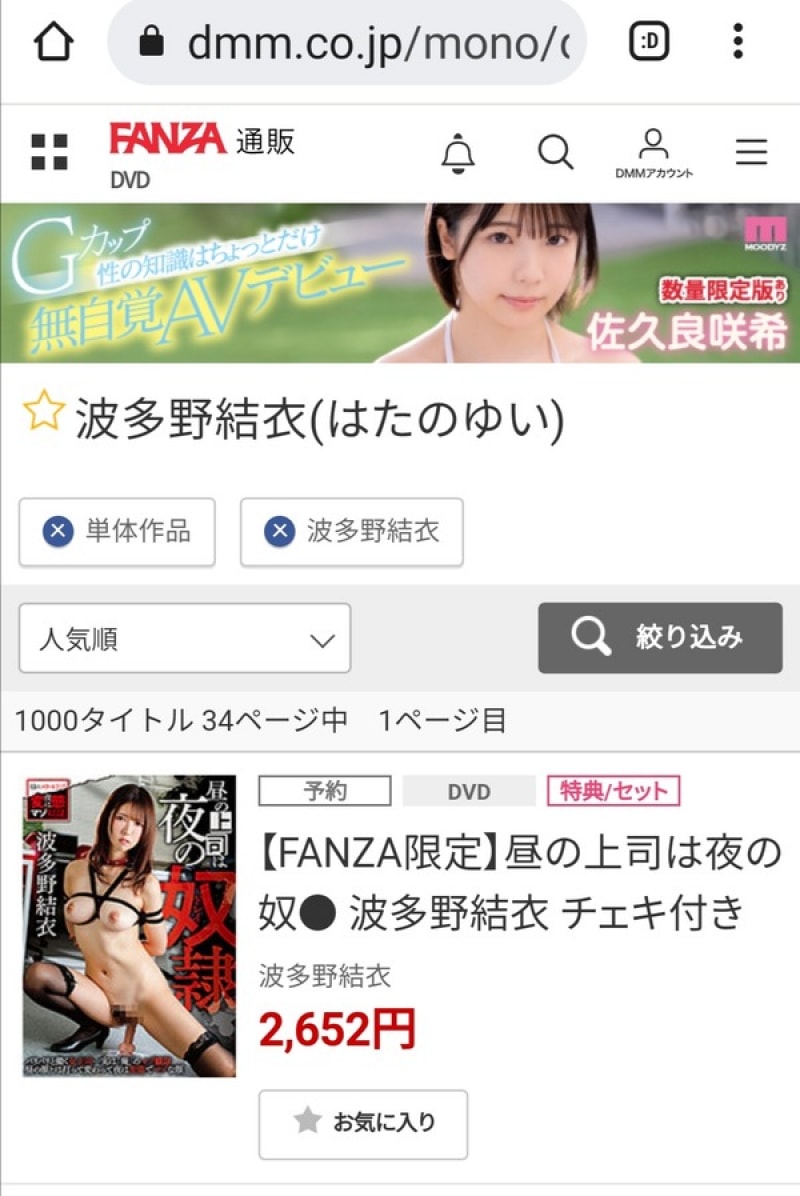
Task: Open the 佐久良咲希 promotional banner
Action: (400, 283)
